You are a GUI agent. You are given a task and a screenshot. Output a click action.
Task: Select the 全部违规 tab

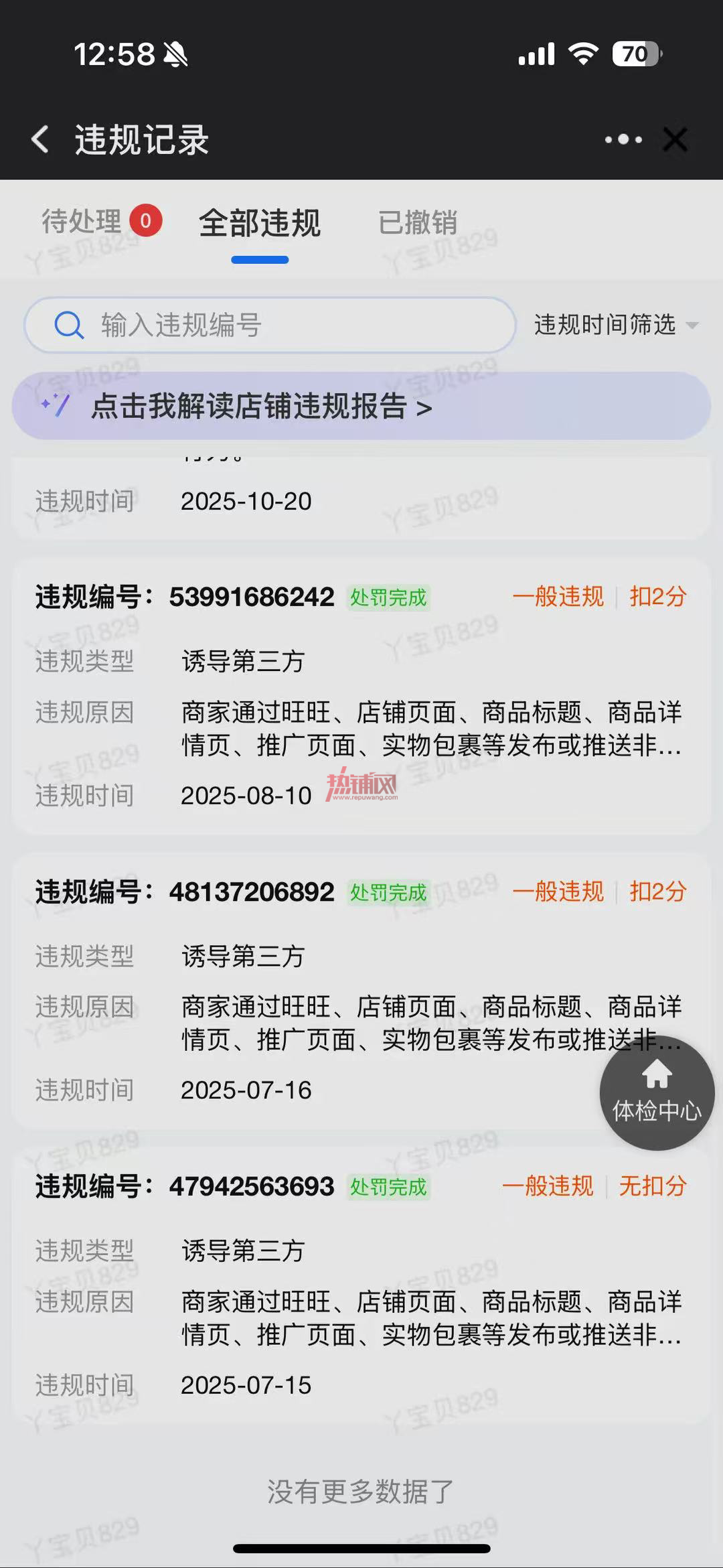point(260,223)
